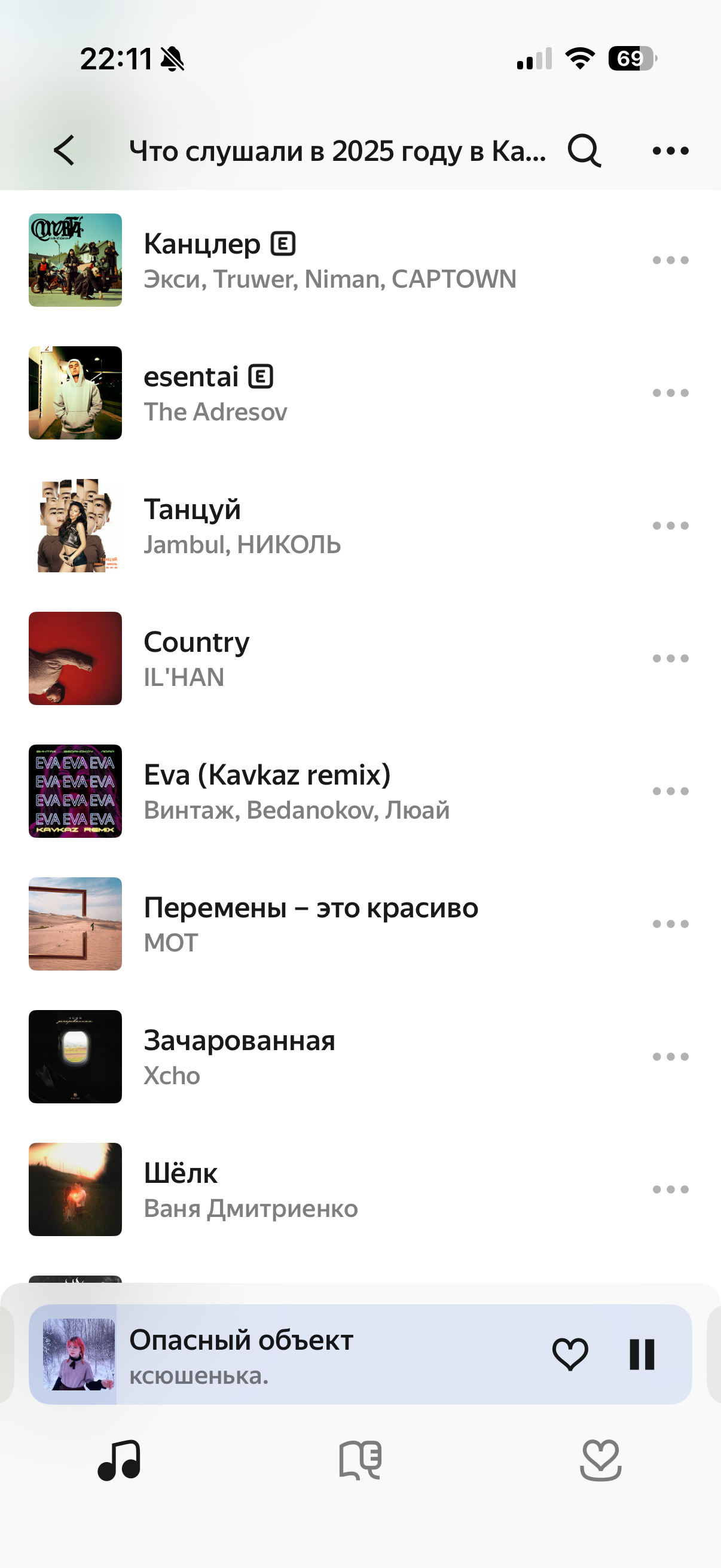Open the playlist overflow menu in header

point(670,150)
